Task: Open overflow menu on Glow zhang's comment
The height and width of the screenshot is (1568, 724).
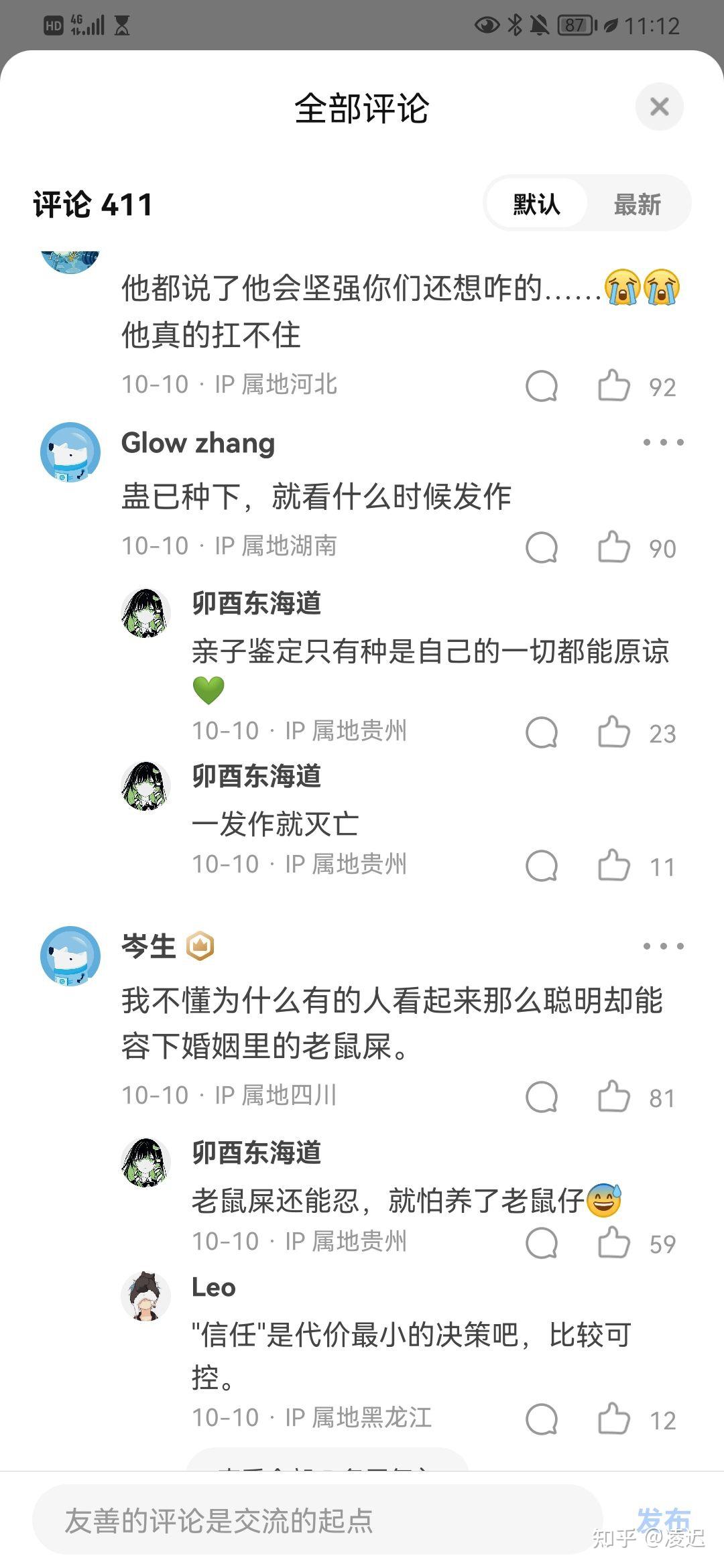Action: click(663, 442)
